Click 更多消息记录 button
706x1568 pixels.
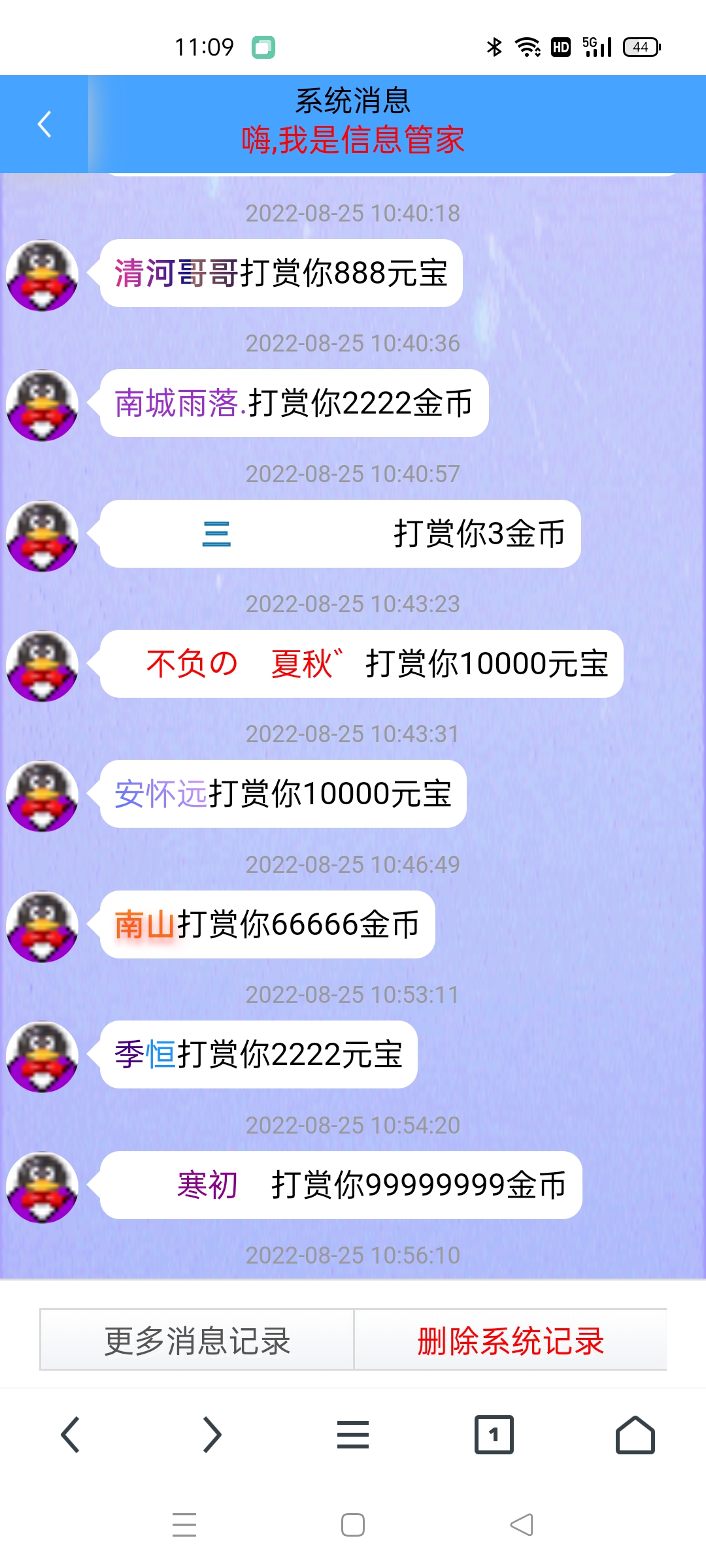196,1339
